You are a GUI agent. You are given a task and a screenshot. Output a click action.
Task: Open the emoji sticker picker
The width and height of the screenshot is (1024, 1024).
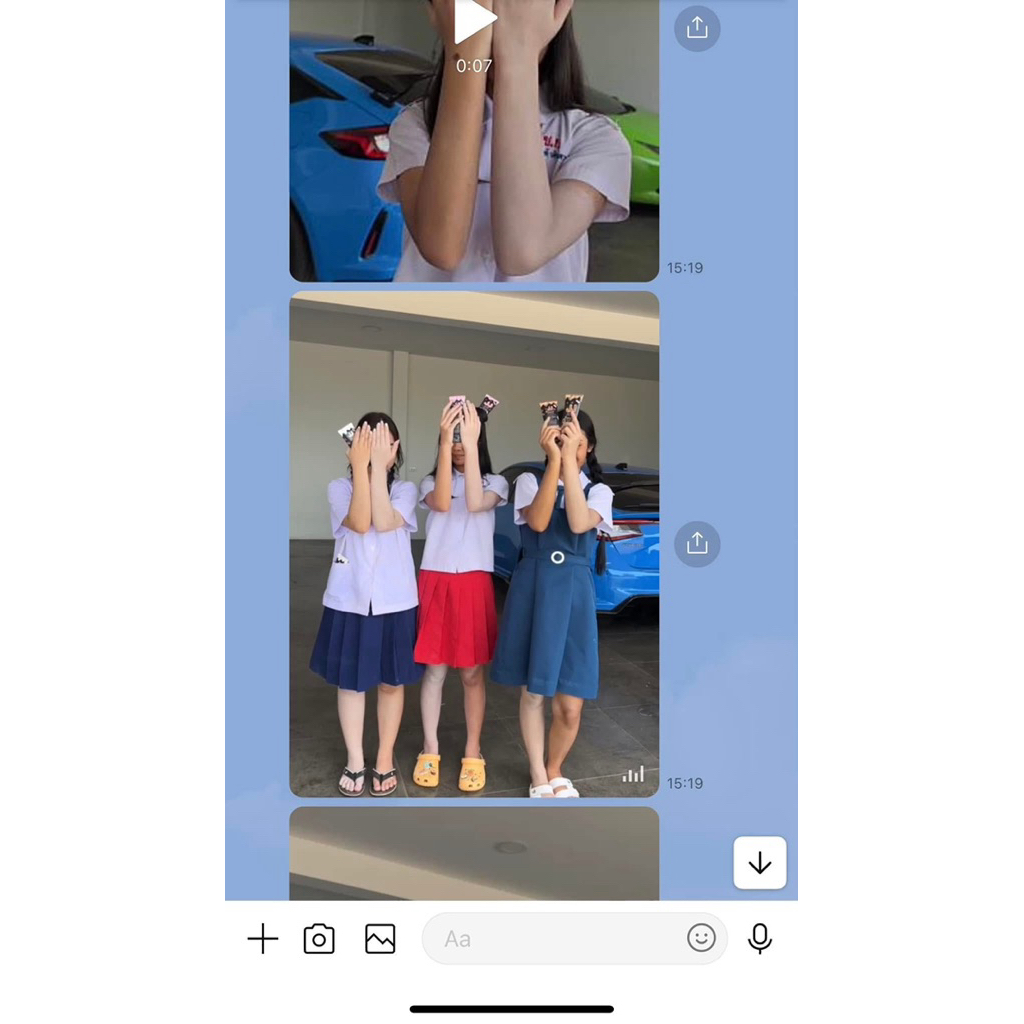pos(701,938)
